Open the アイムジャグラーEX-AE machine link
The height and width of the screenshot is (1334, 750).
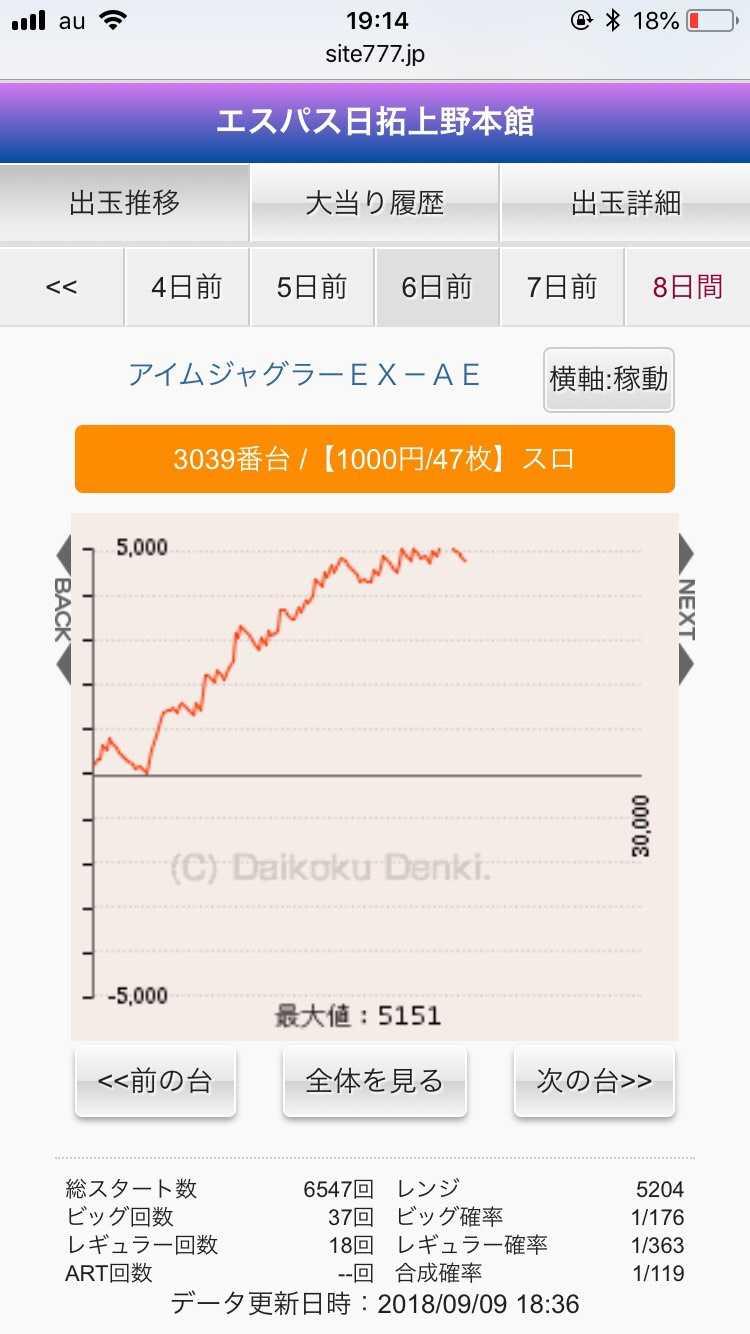304,375
